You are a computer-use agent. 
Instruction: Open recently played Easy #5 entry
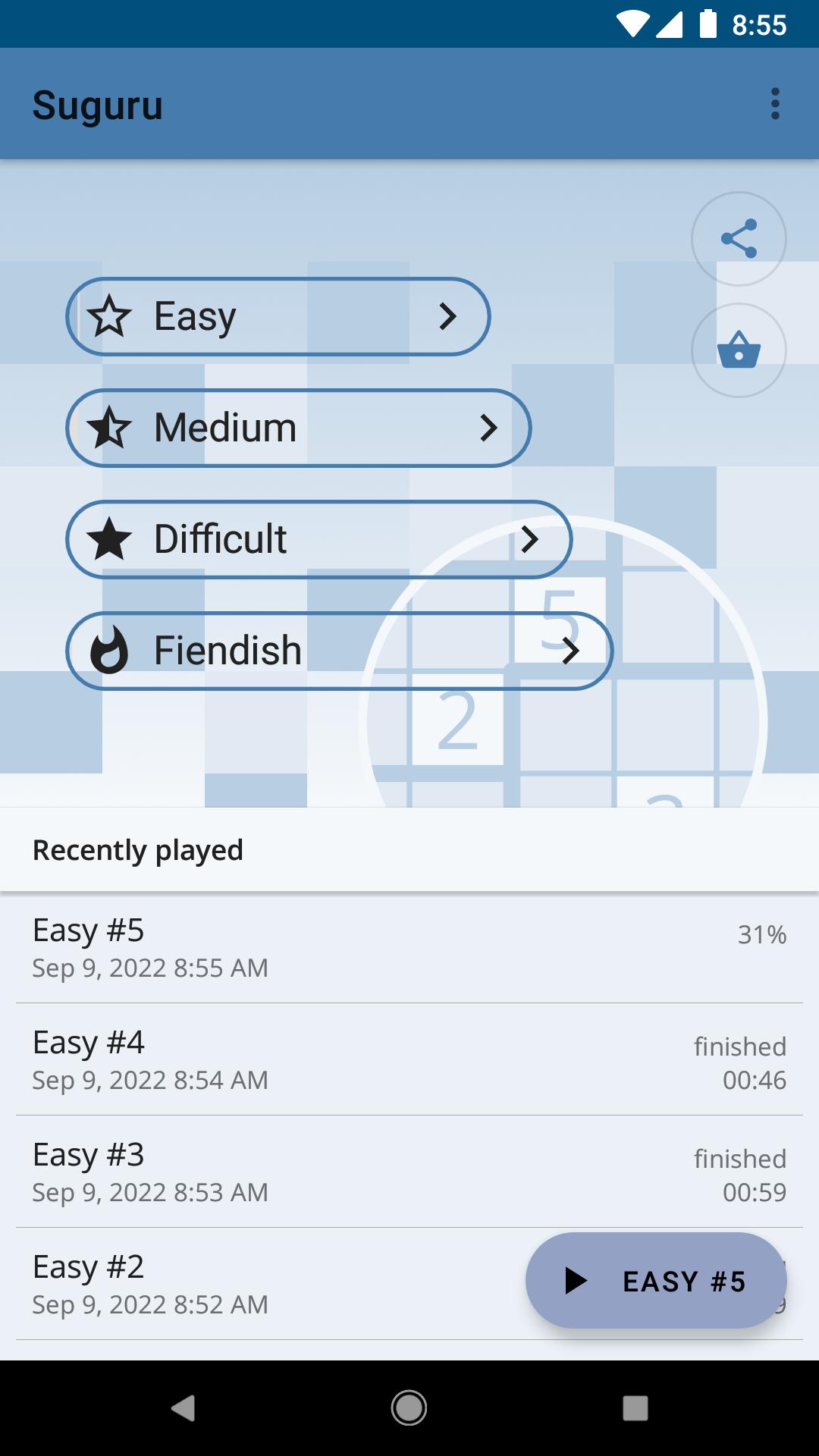tap(409, 947)
